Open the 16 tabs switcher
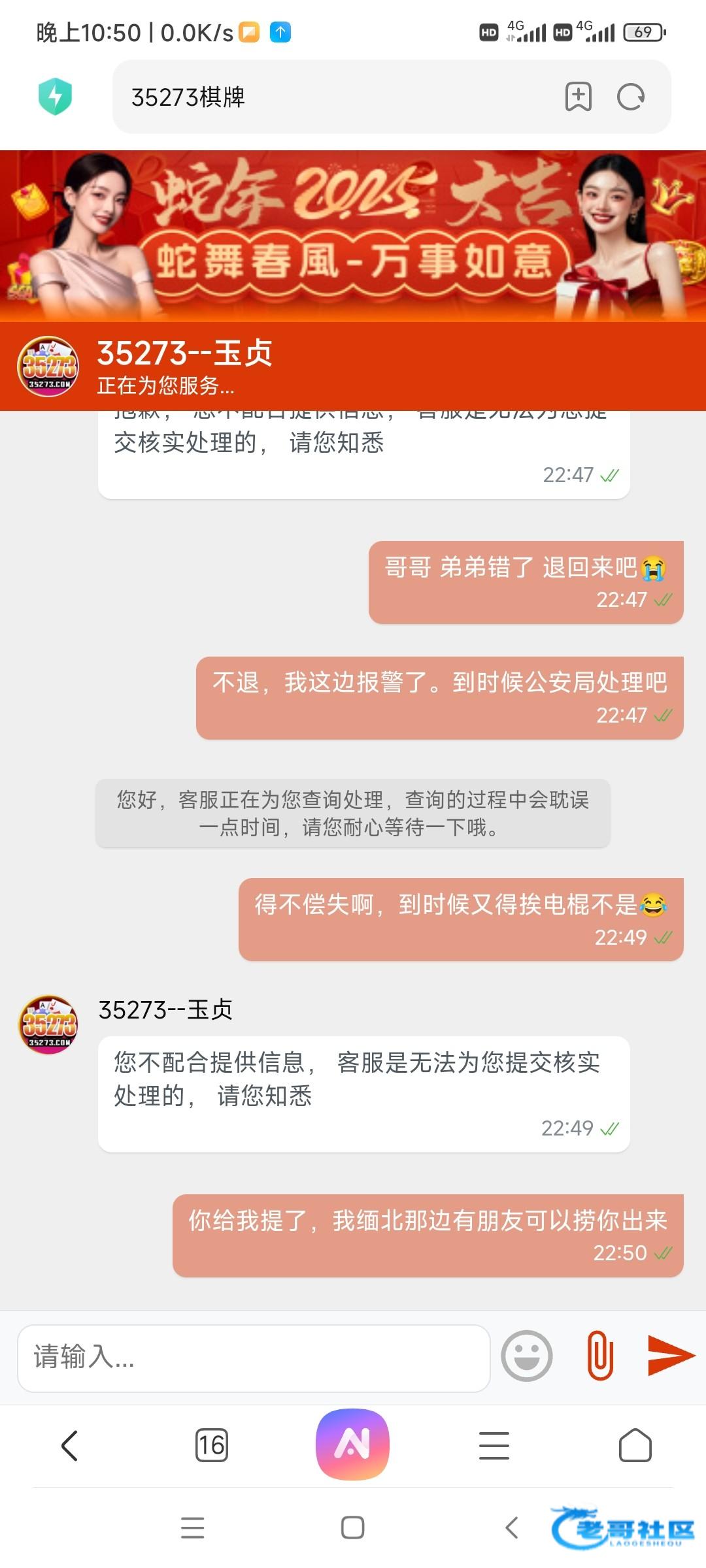706x1568 pixels. 212,1445
